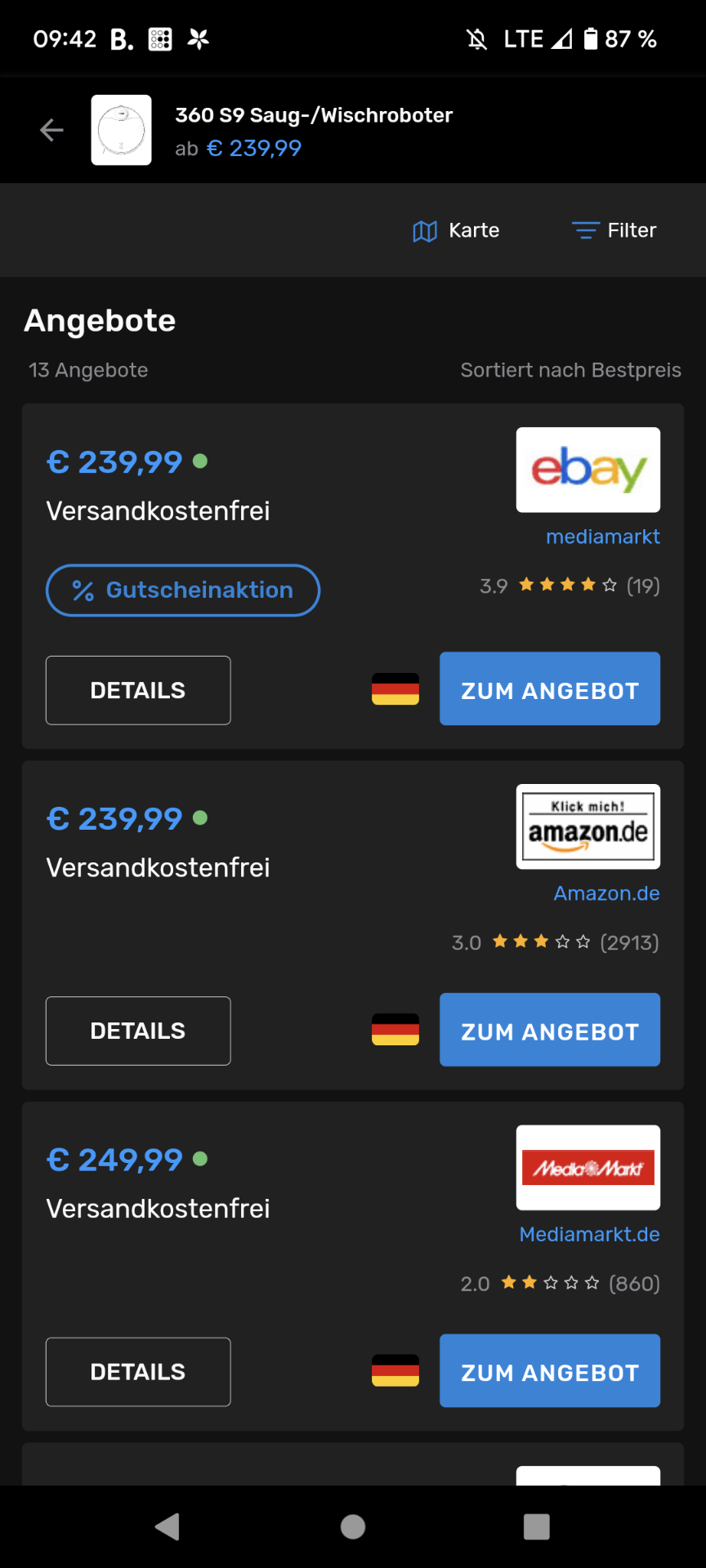The width and height of the screenshot is (706, 1568).
Task: Tap ZUM ANGEBOT for the Mediamarkt.de offer
Action: [550, 1370]
